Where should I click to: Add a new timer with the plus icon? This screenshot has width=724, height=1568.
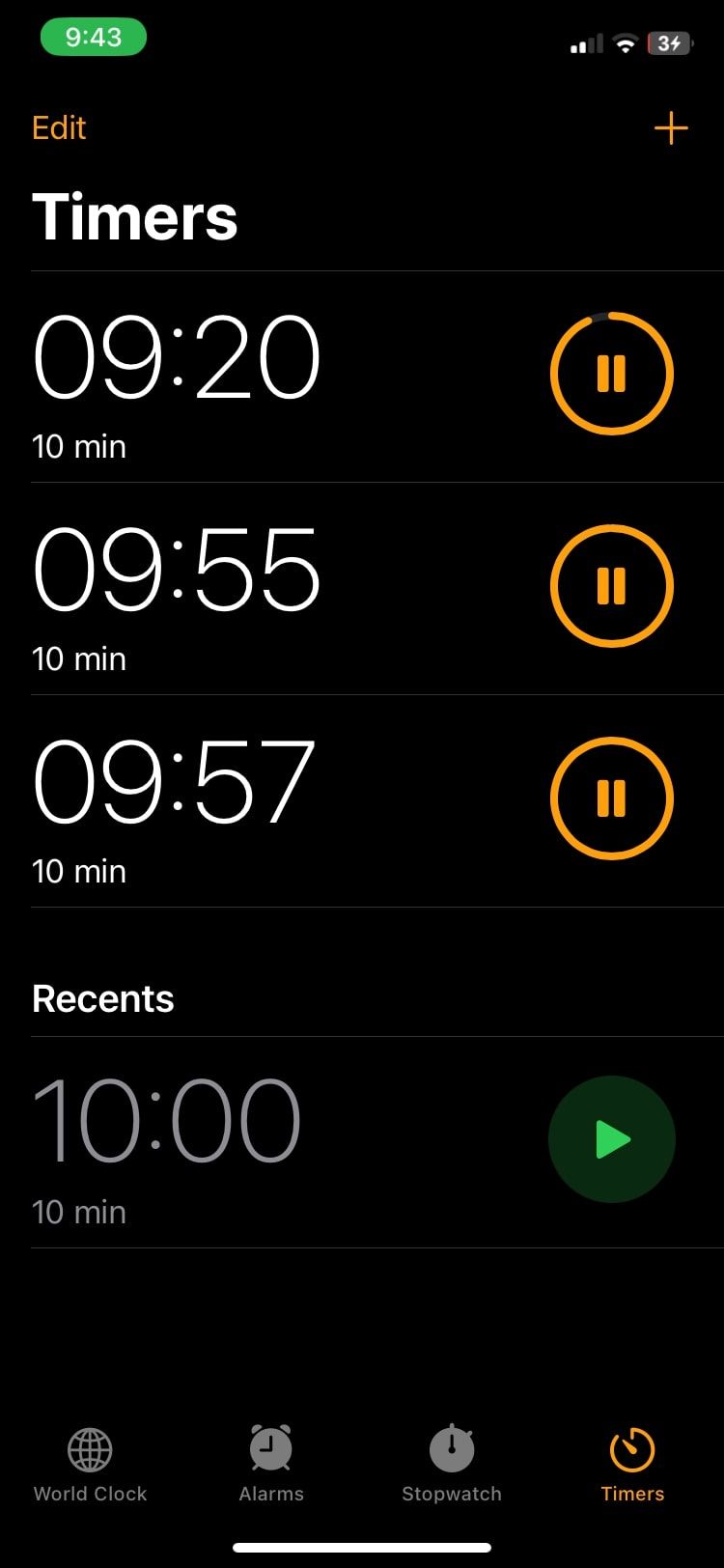click(670, 127)
